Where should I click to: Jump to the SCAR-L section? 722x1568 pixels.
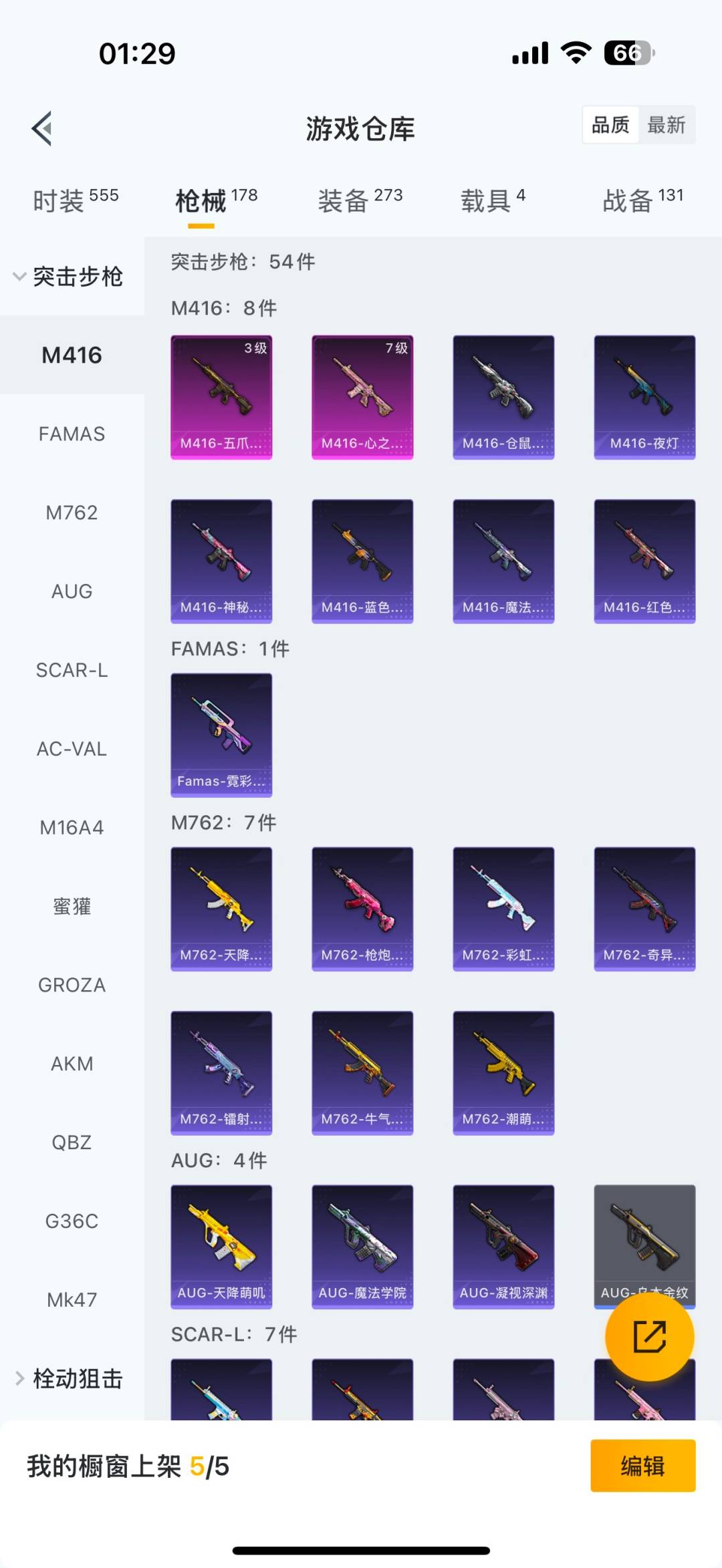click(x=72, y=670)
